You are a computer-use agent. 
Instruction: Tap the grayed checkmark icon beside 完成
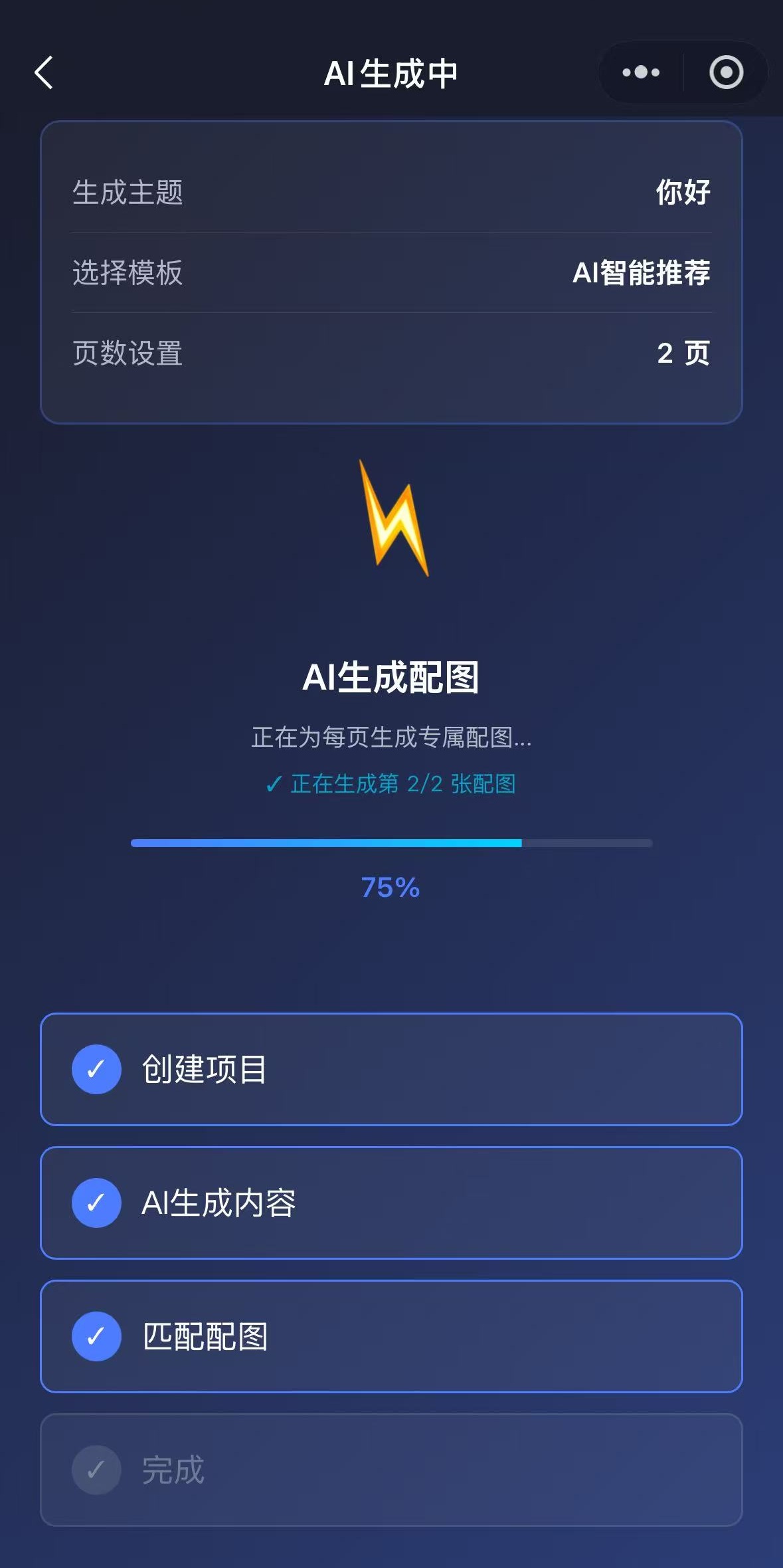97,1470
